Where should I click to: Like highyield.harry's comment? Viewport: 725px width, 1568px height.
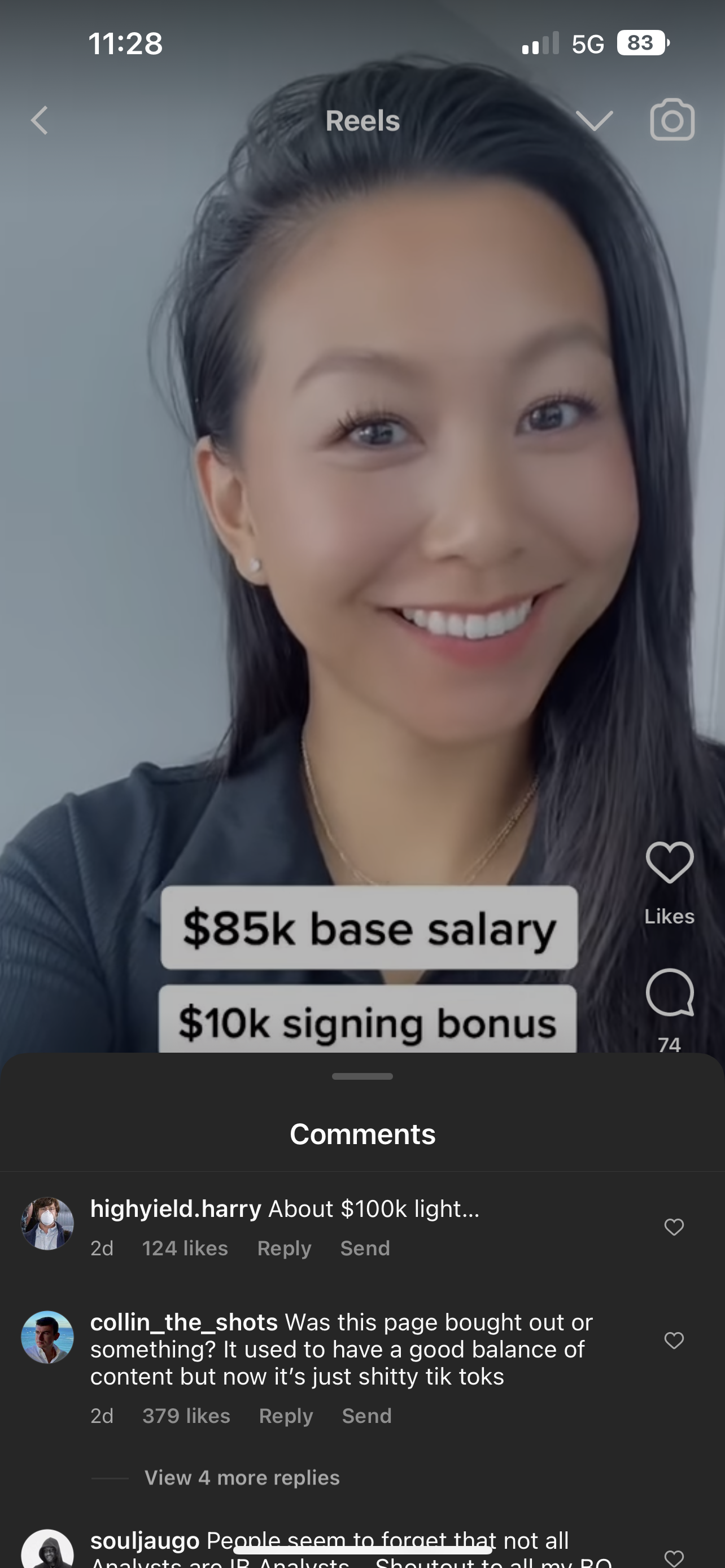674,1227
